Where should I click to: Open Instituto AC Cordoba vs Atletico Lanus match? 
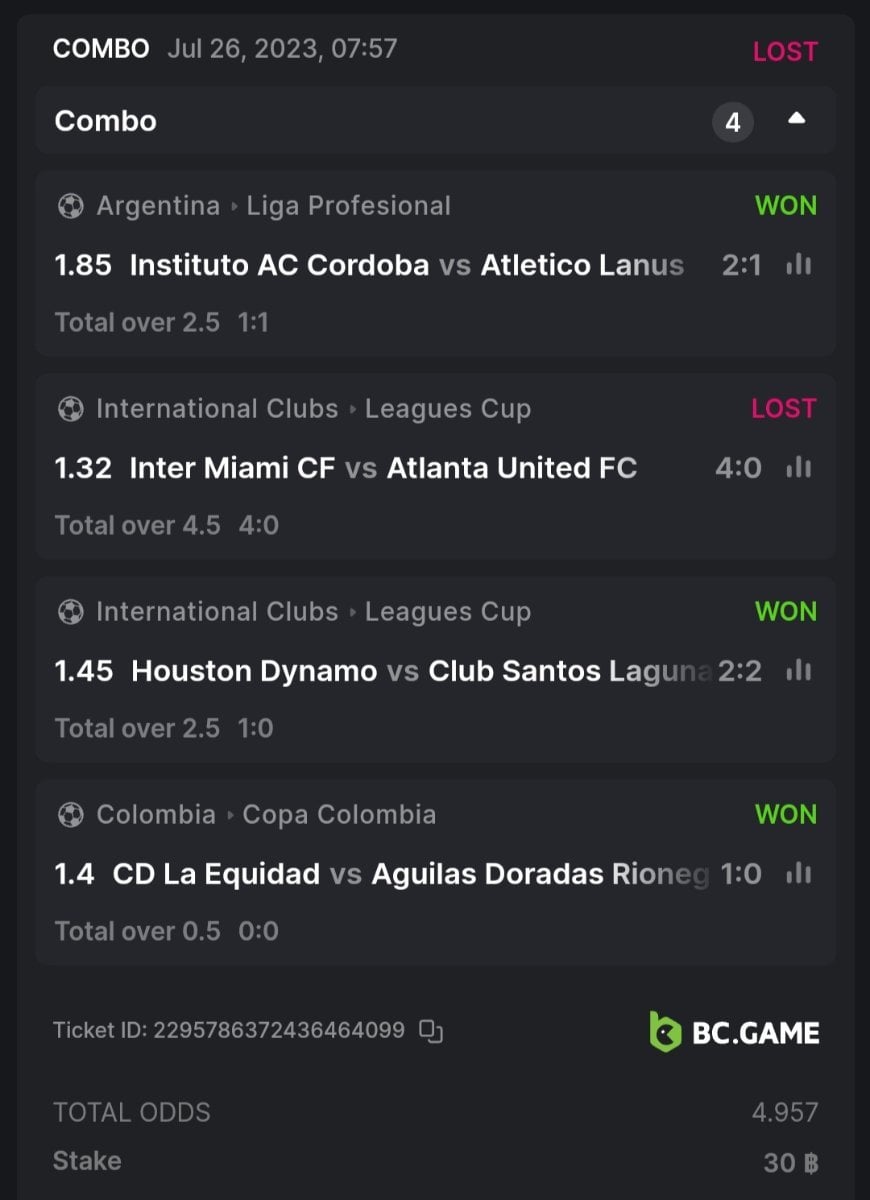coord(406,265)
